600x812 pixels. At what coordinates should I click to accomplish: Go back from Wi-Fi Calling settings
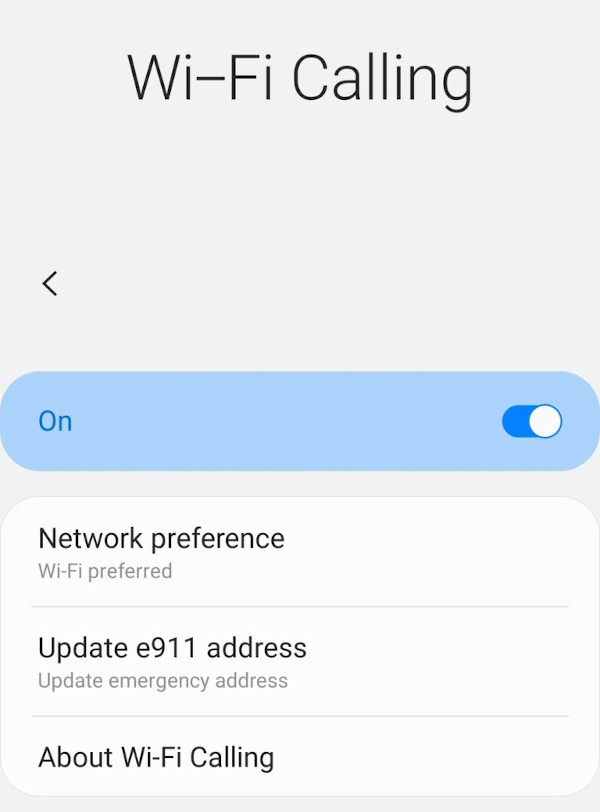point(50,284)
